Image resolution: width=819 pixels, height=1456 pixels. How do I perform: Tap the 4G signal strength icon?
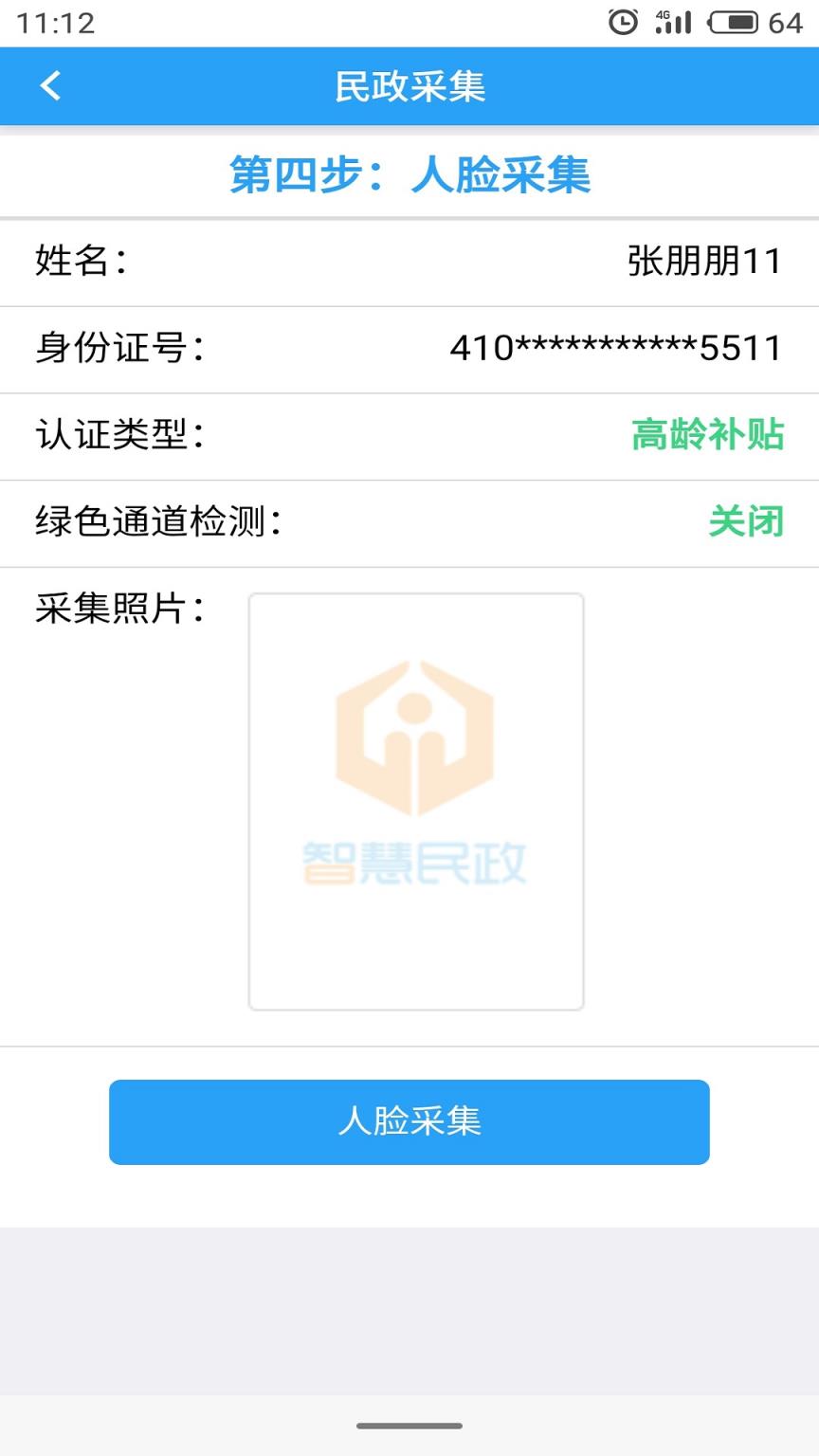[x=673, y=21]
